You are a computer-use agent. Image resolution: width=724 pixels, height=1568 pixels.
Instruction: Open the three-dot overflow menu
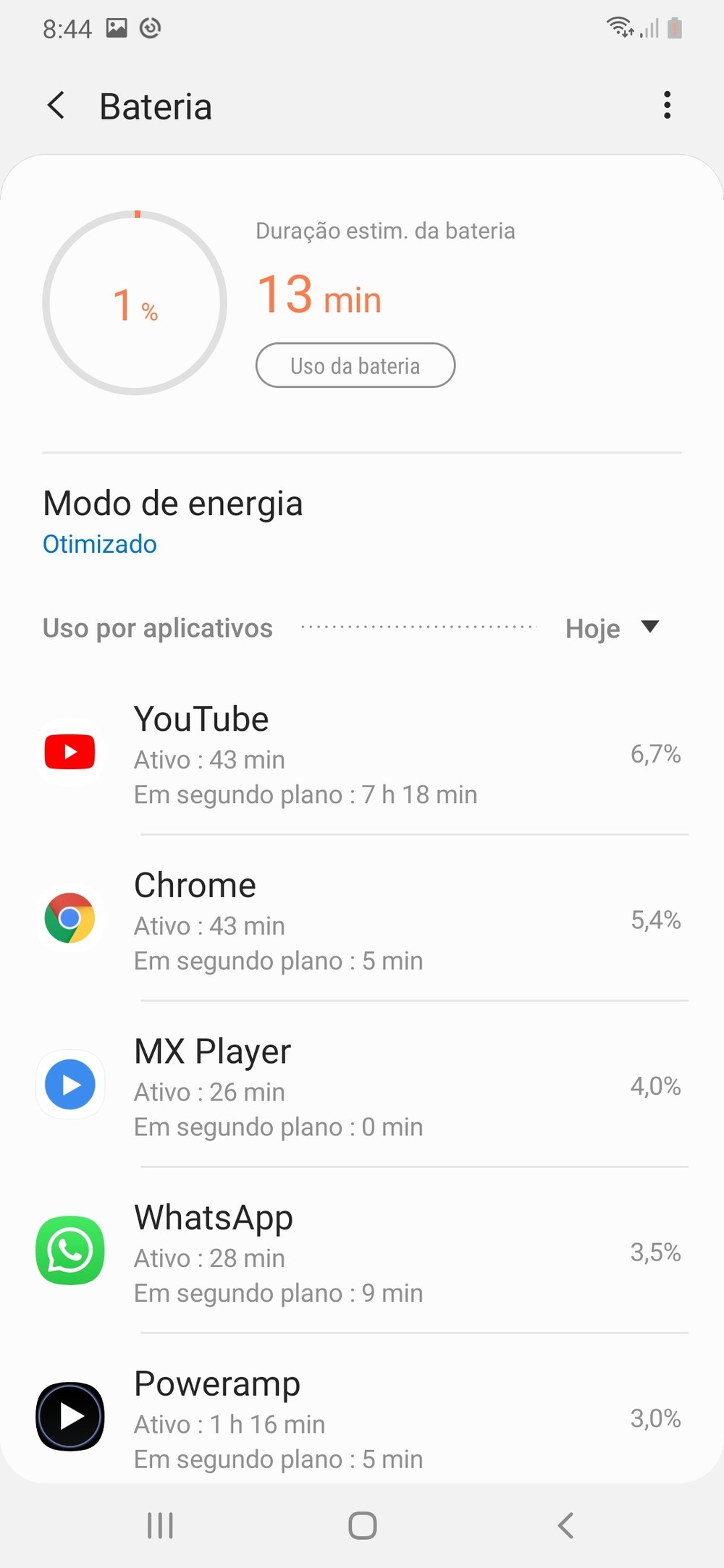pyautogui.click(x=667, y=106)
